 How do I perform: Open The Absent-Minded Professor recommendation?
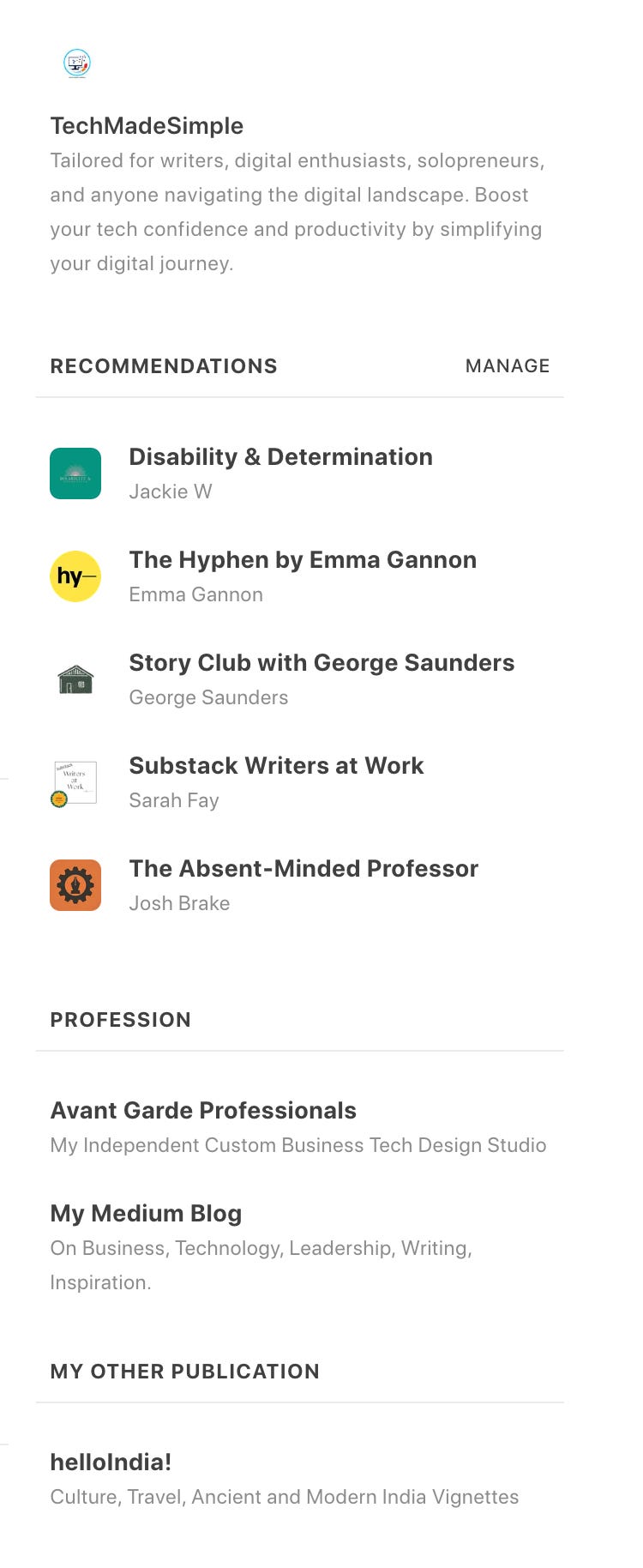point(303,869)
